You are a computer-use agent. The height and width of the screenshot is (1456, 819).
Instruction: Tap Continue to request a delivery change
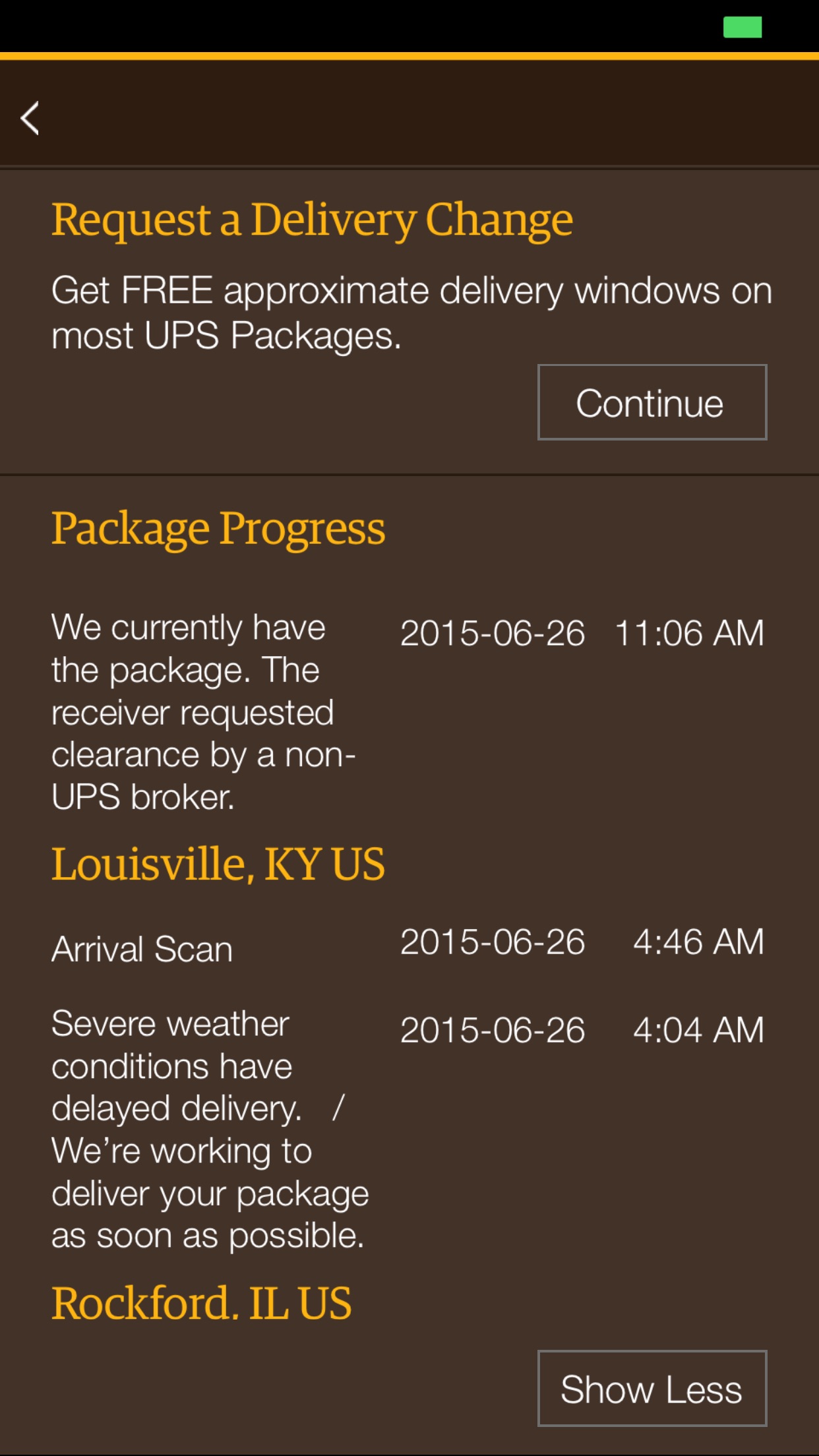click(x=652, y=402)
